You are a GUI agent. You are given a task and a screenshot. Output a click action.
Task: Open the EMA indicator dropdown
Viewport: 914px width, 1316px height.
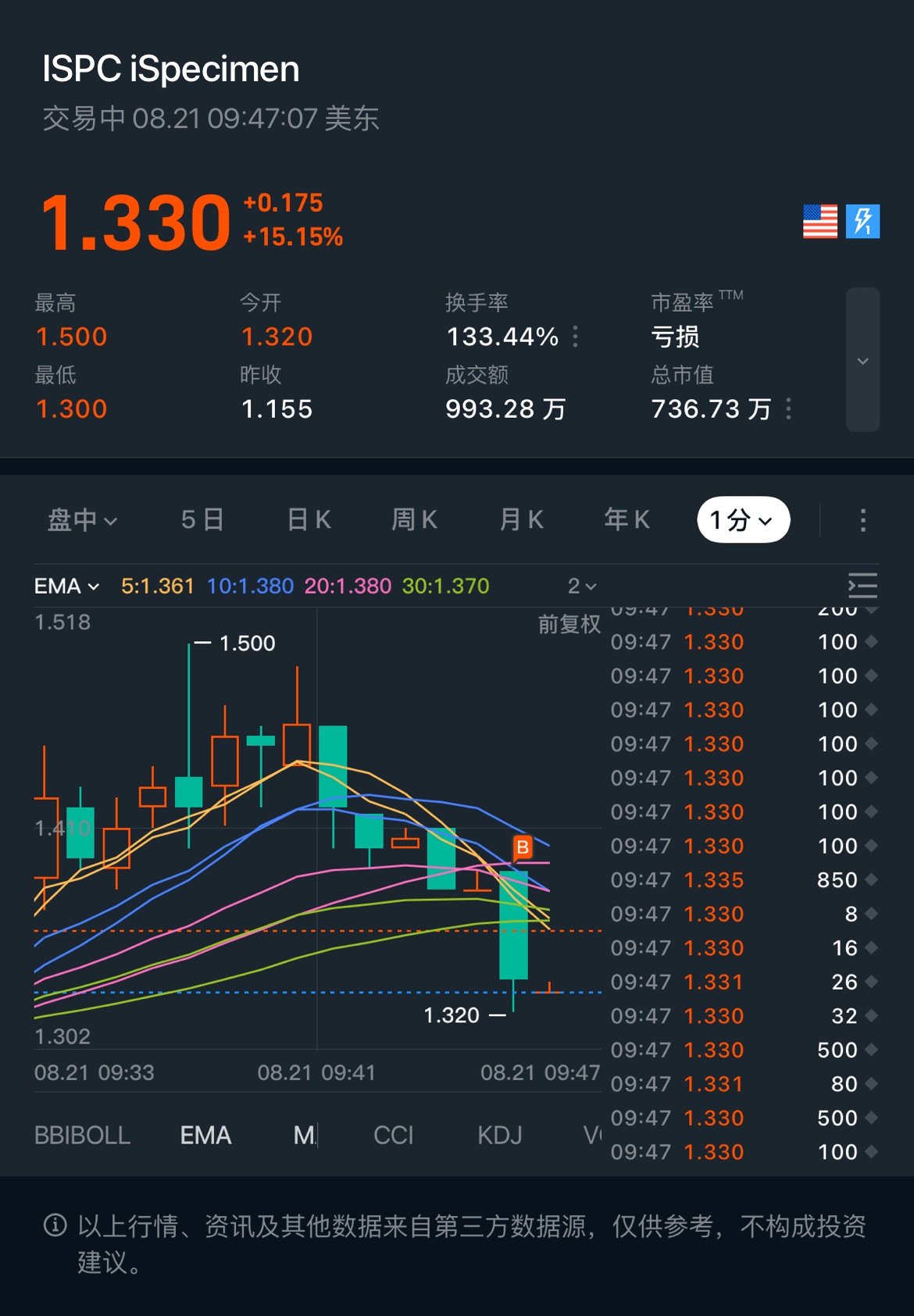(x=67, y=586)
